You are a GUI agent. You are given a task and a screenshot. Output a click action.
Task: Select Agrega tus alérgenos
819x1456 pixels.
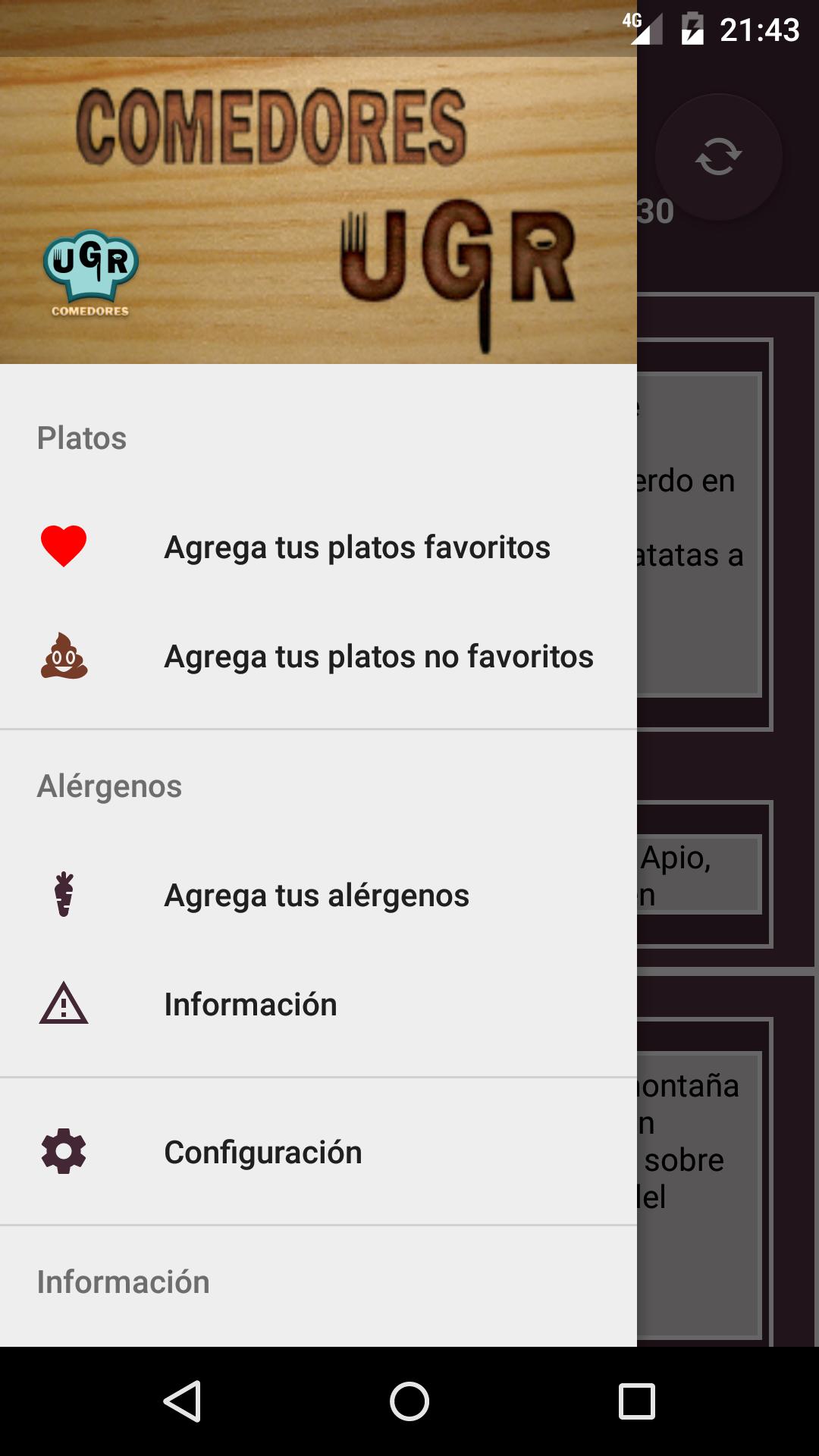[x=317, y=895]
